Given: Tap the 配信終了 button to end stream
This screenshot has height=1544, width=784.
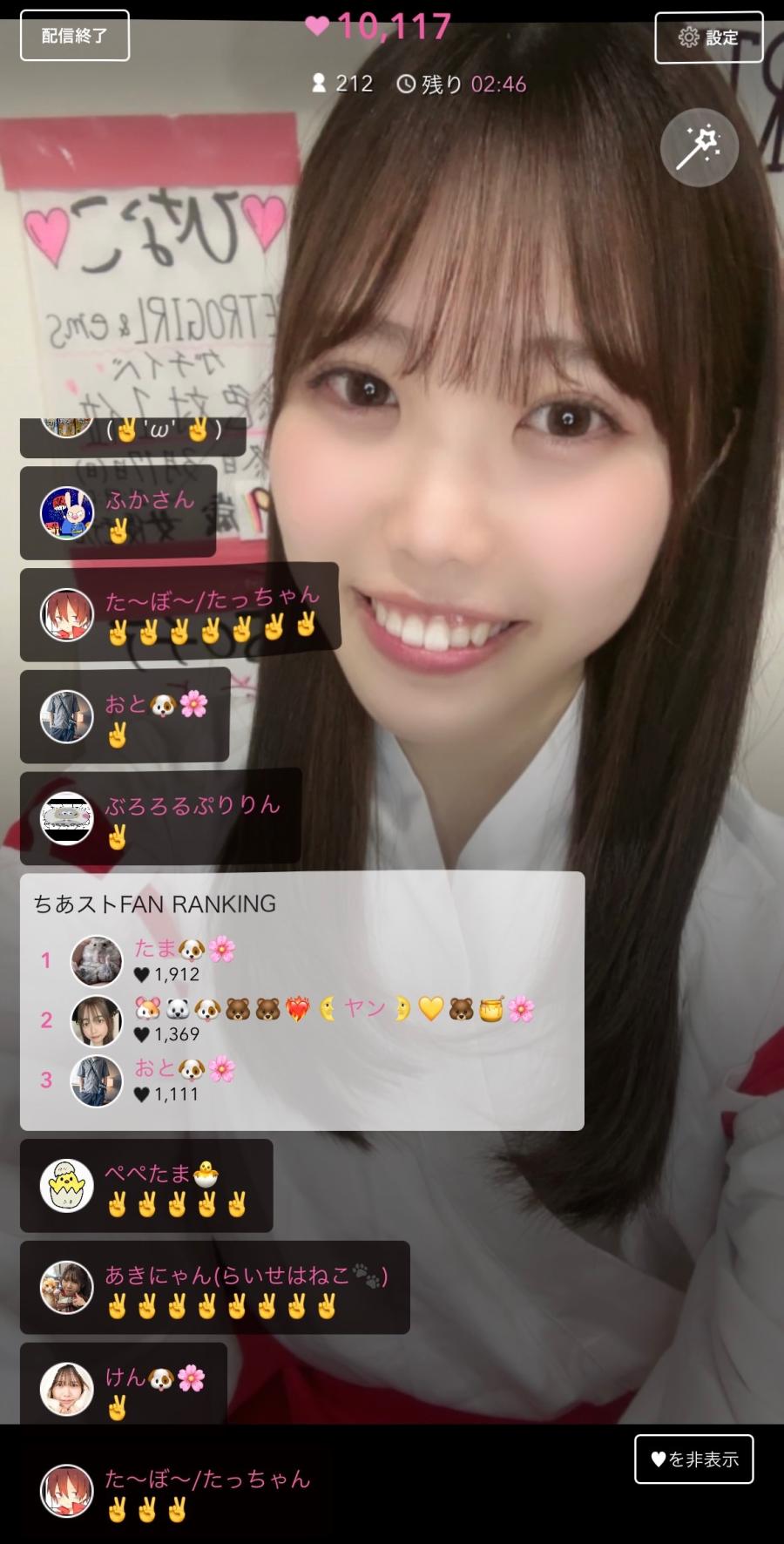Looking at the screenshot, I should [75, 36].
